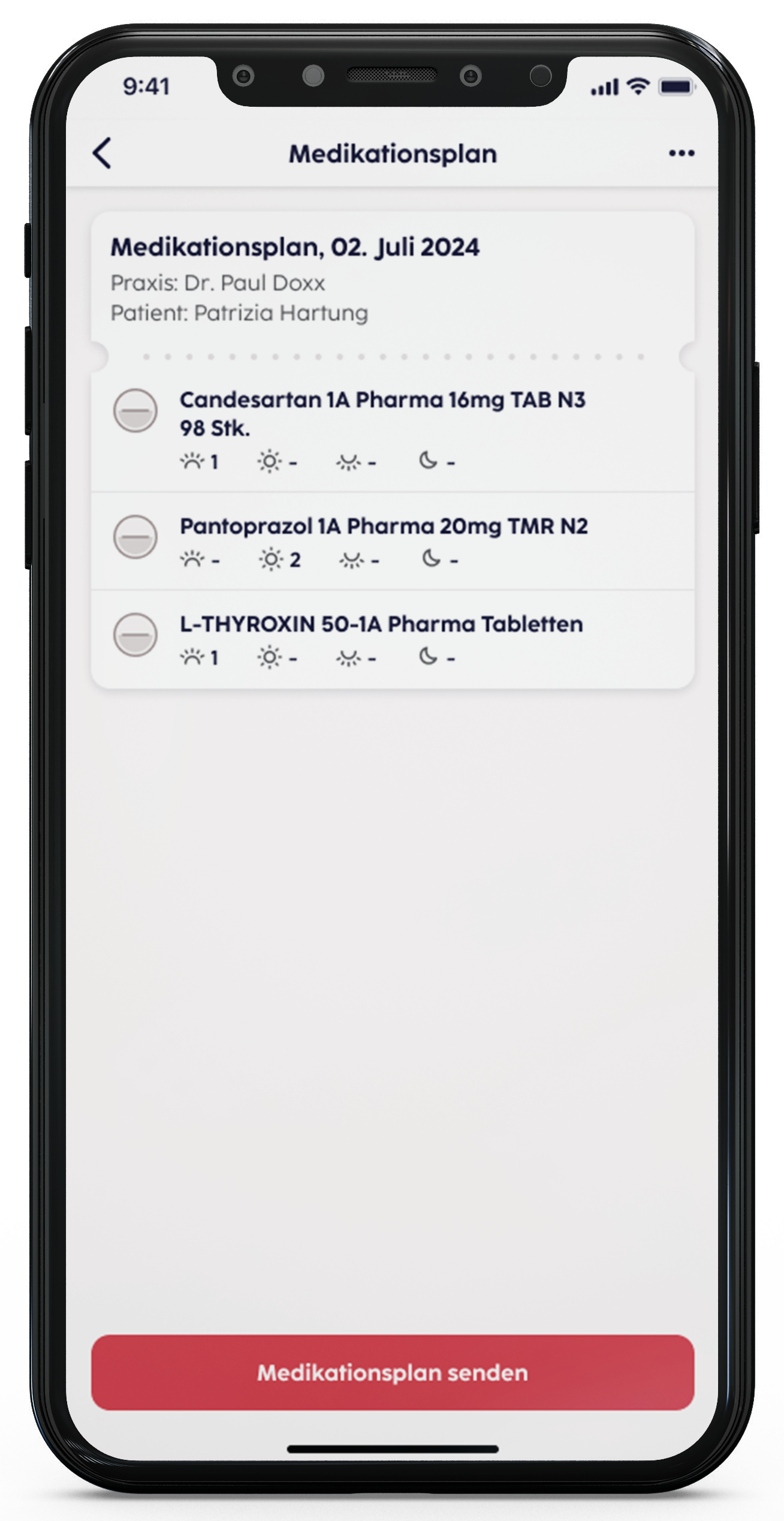Open L-THYROXIN 50-1A Pharma Tabletten entry
The image size is (784, 1521).
(x=381, y=624)
